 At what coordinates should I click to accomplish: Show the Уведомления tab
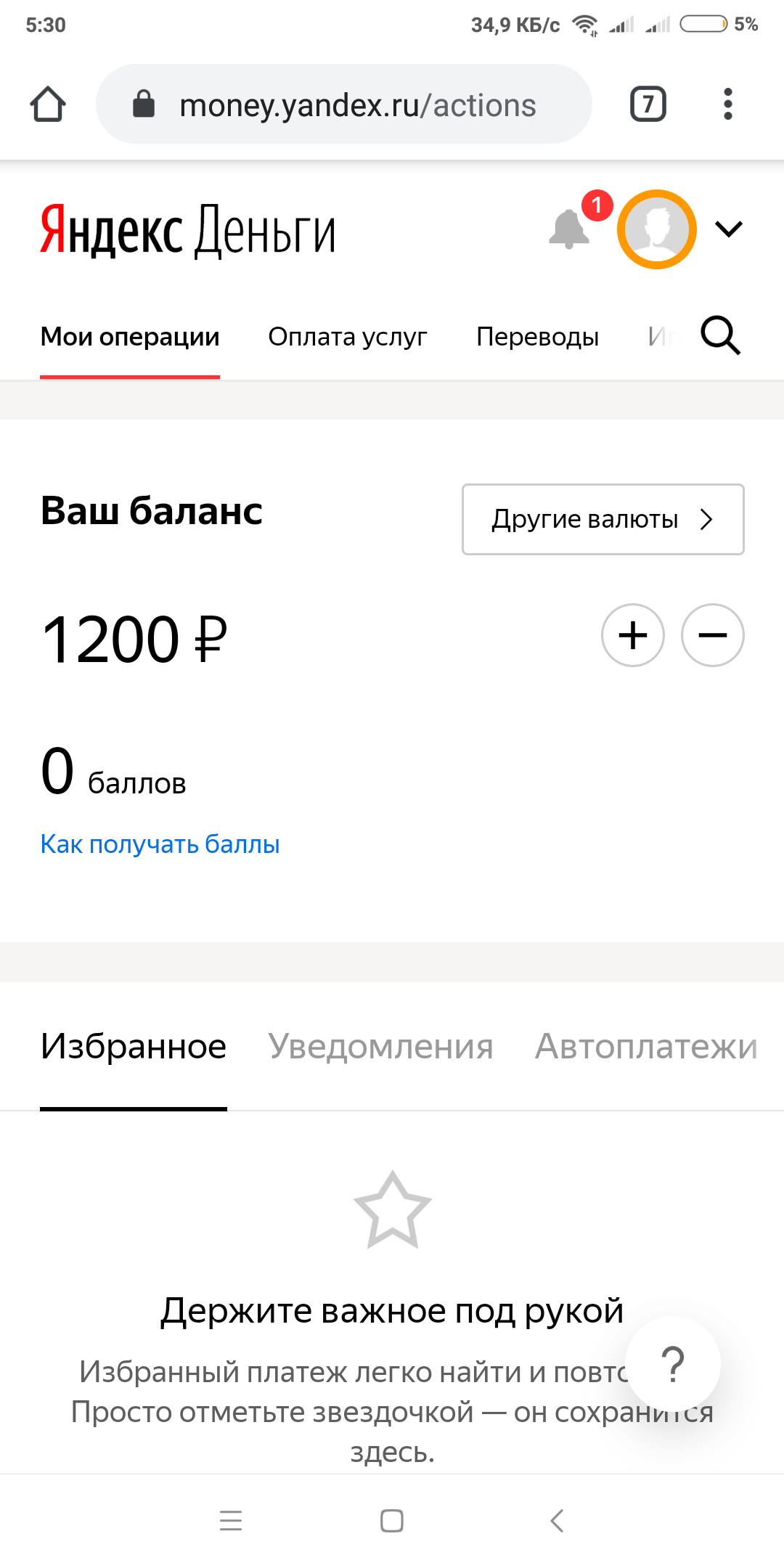(x=380, y=1047)
